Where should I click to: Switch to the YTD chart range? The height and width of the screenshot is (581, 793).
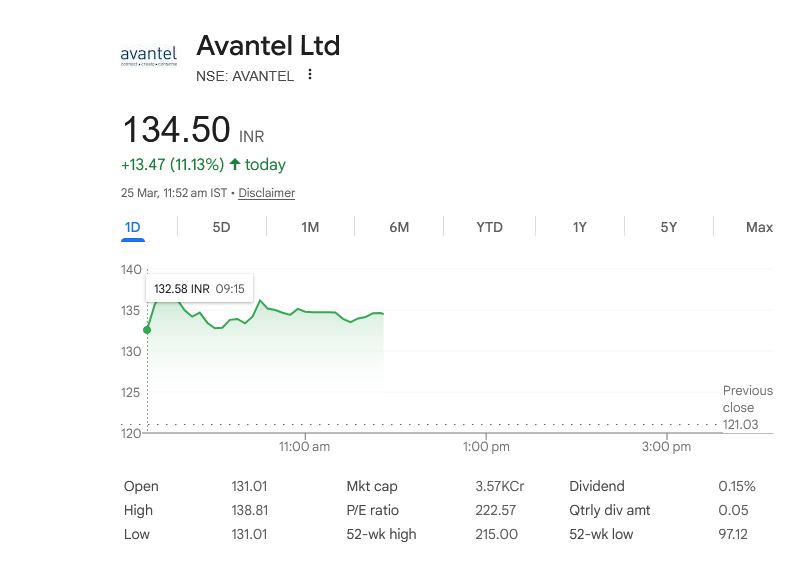click(x=489, y=227)
